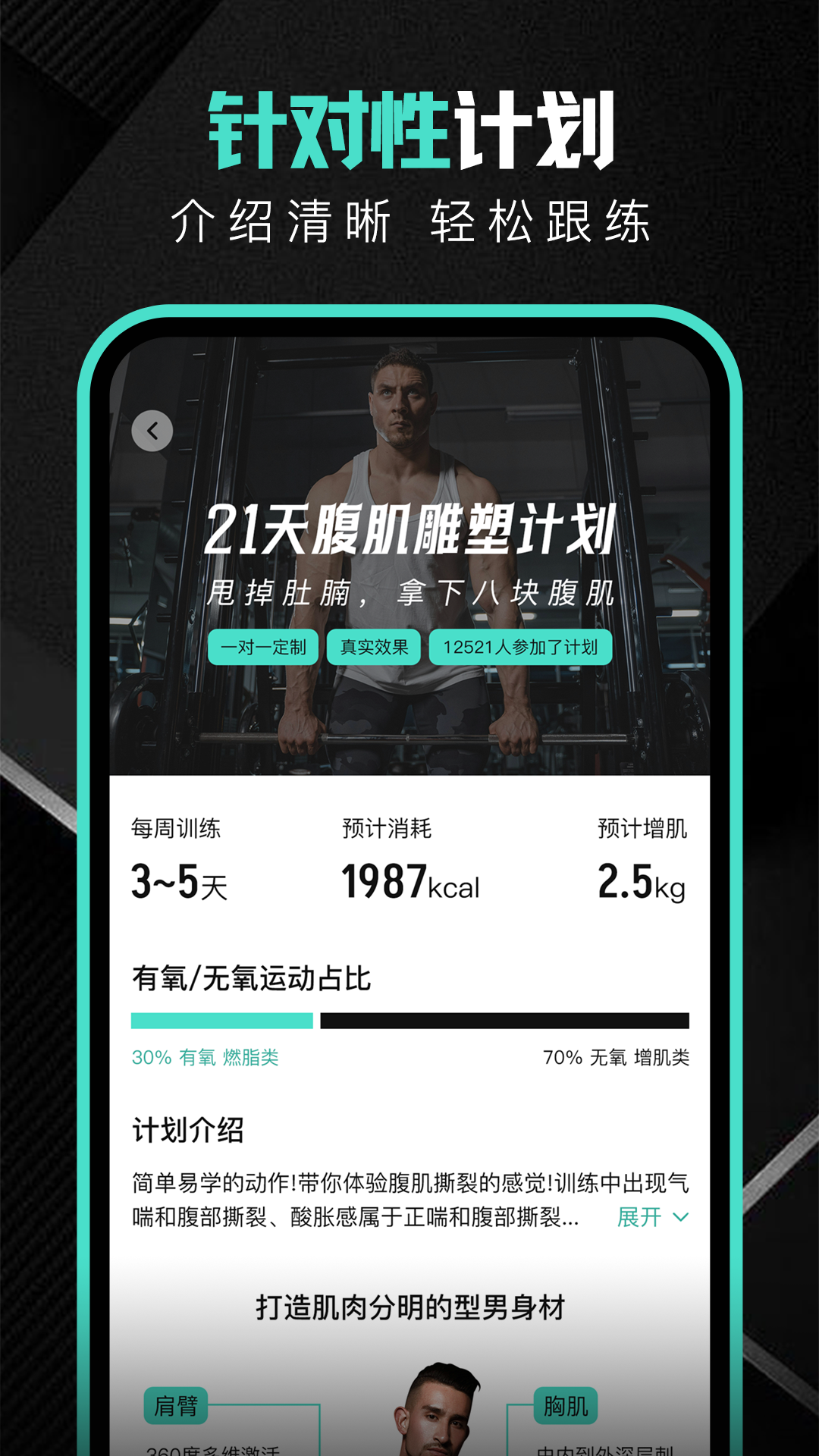Click the aerobic/anaerobic ratio progress bar

[x=409, y=1019]
